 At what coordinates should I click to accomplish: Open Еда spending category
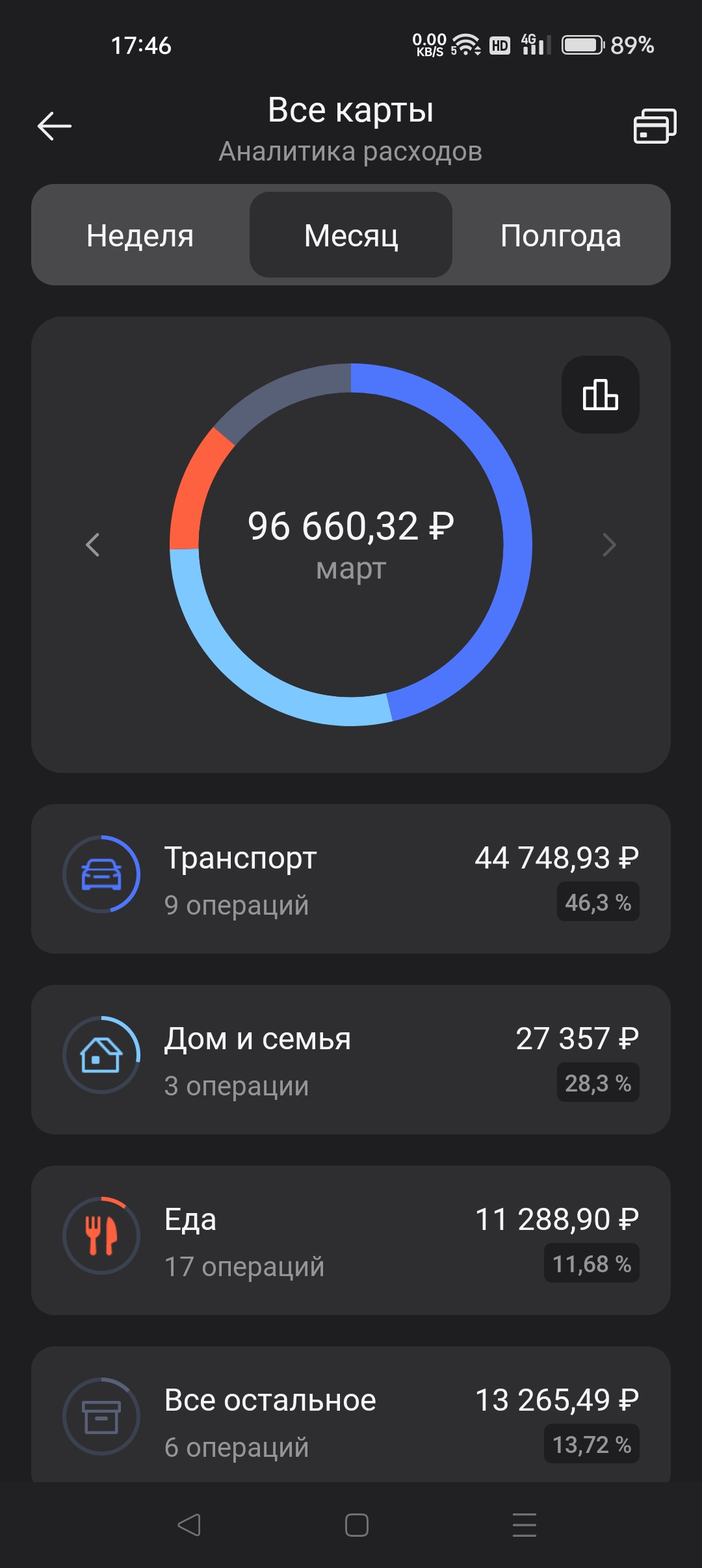coord(351,1240)
